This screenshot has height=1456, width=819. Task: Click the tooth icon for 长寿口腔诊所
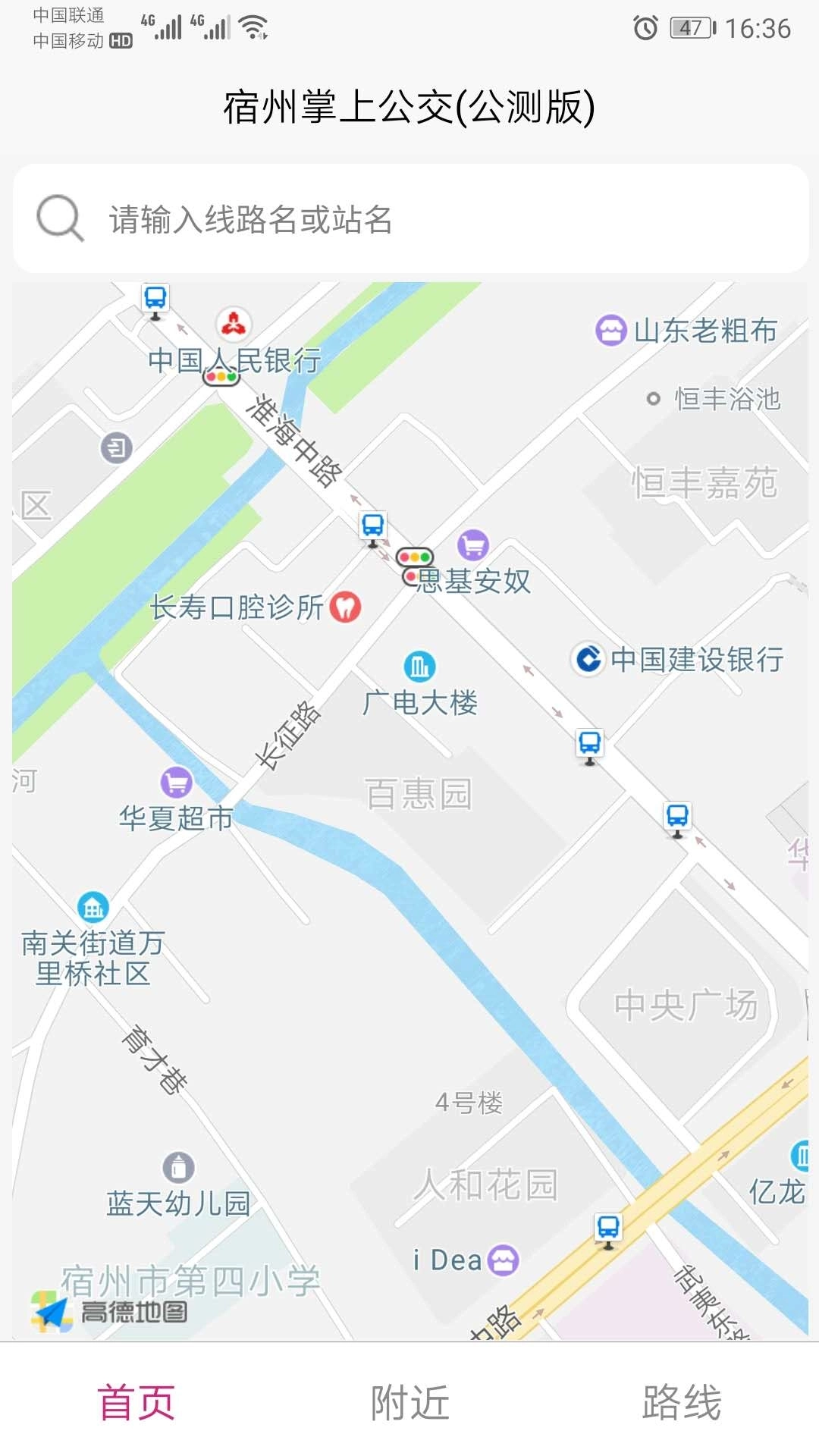tap(345, 607)
